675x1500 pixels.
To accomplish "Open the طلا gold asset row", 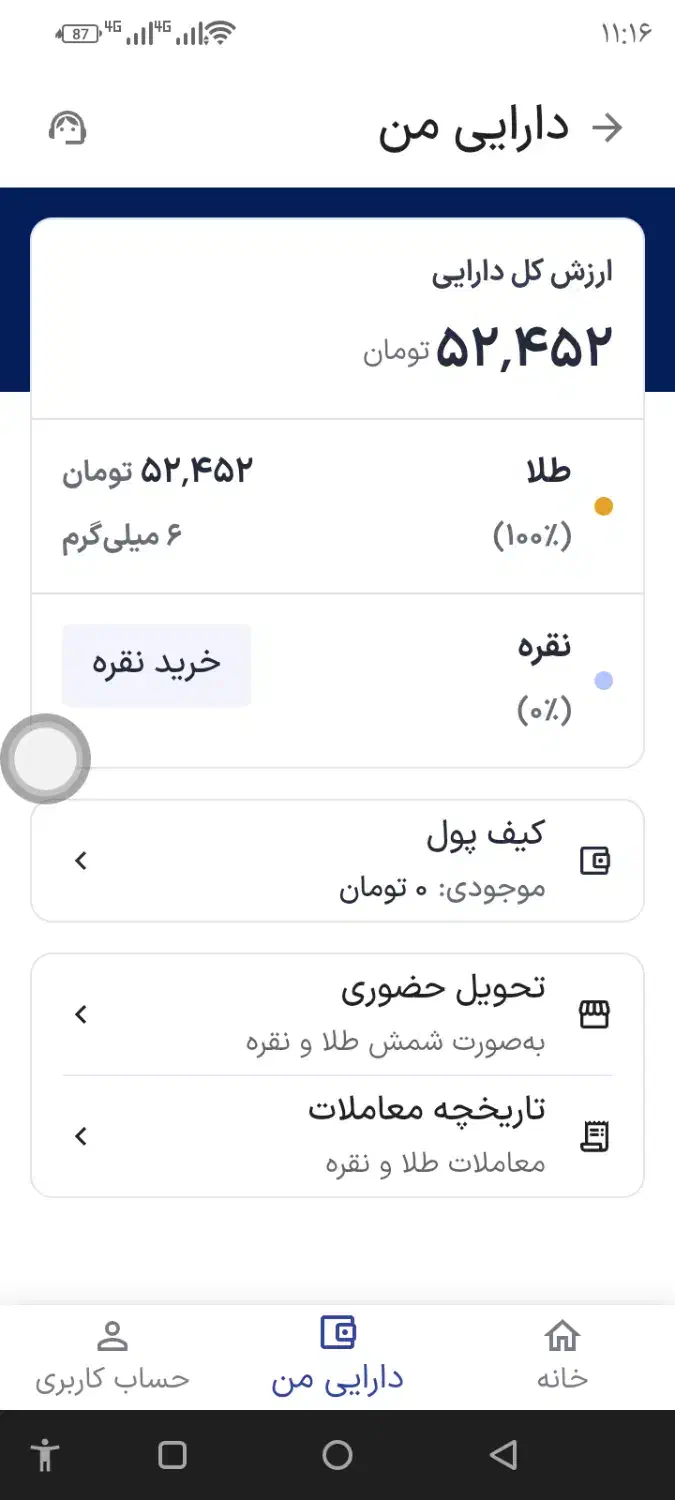I will (337, 506).
